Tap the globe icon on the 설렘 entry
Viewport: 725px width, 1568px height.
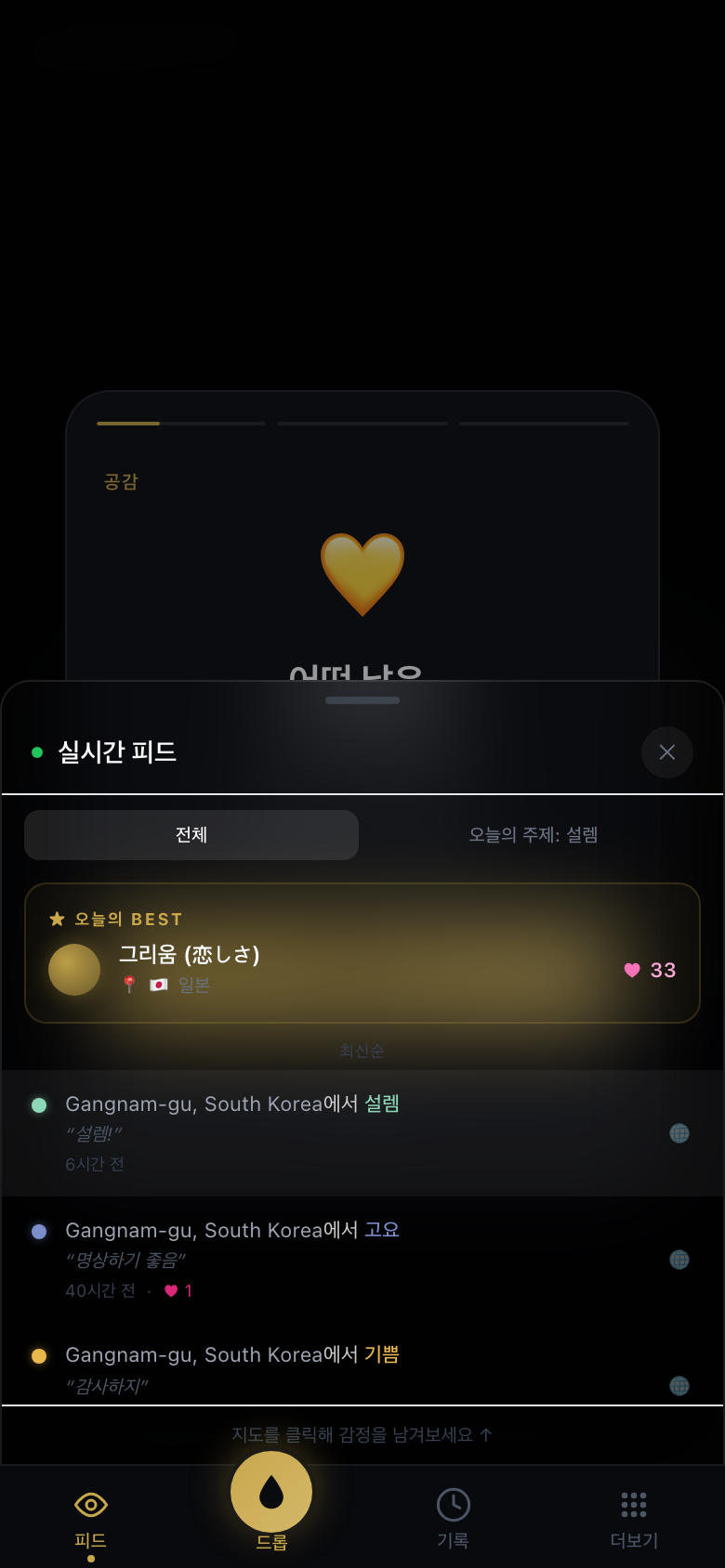pyautogui.click(x=679, y=1133)
